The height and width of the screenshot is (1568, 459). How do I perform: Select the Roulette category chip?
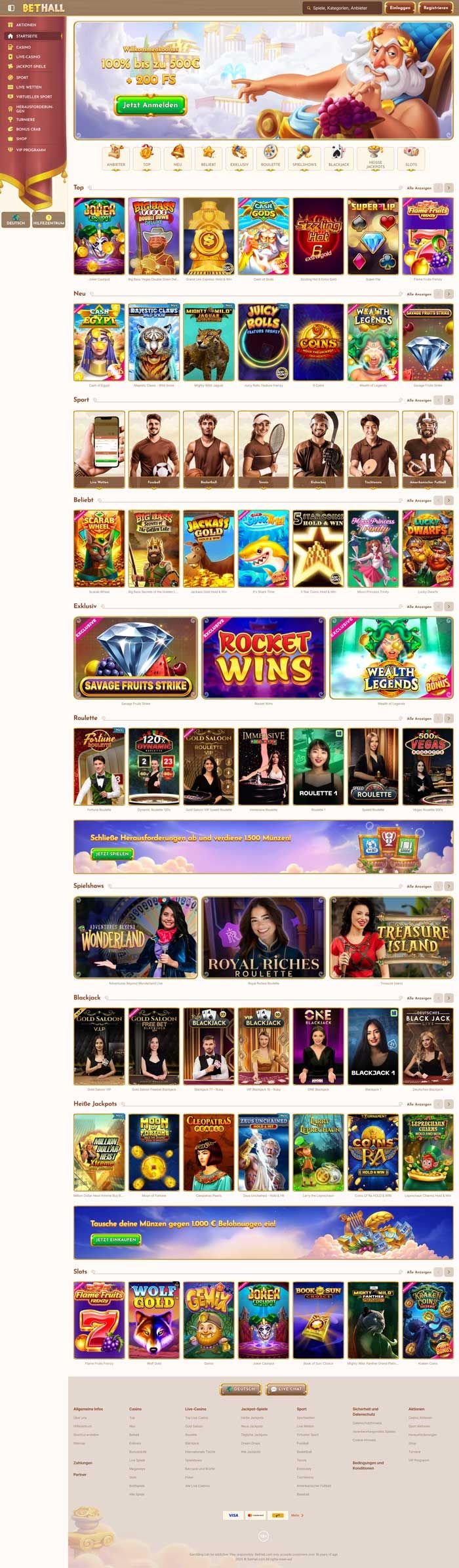(270, 157)
